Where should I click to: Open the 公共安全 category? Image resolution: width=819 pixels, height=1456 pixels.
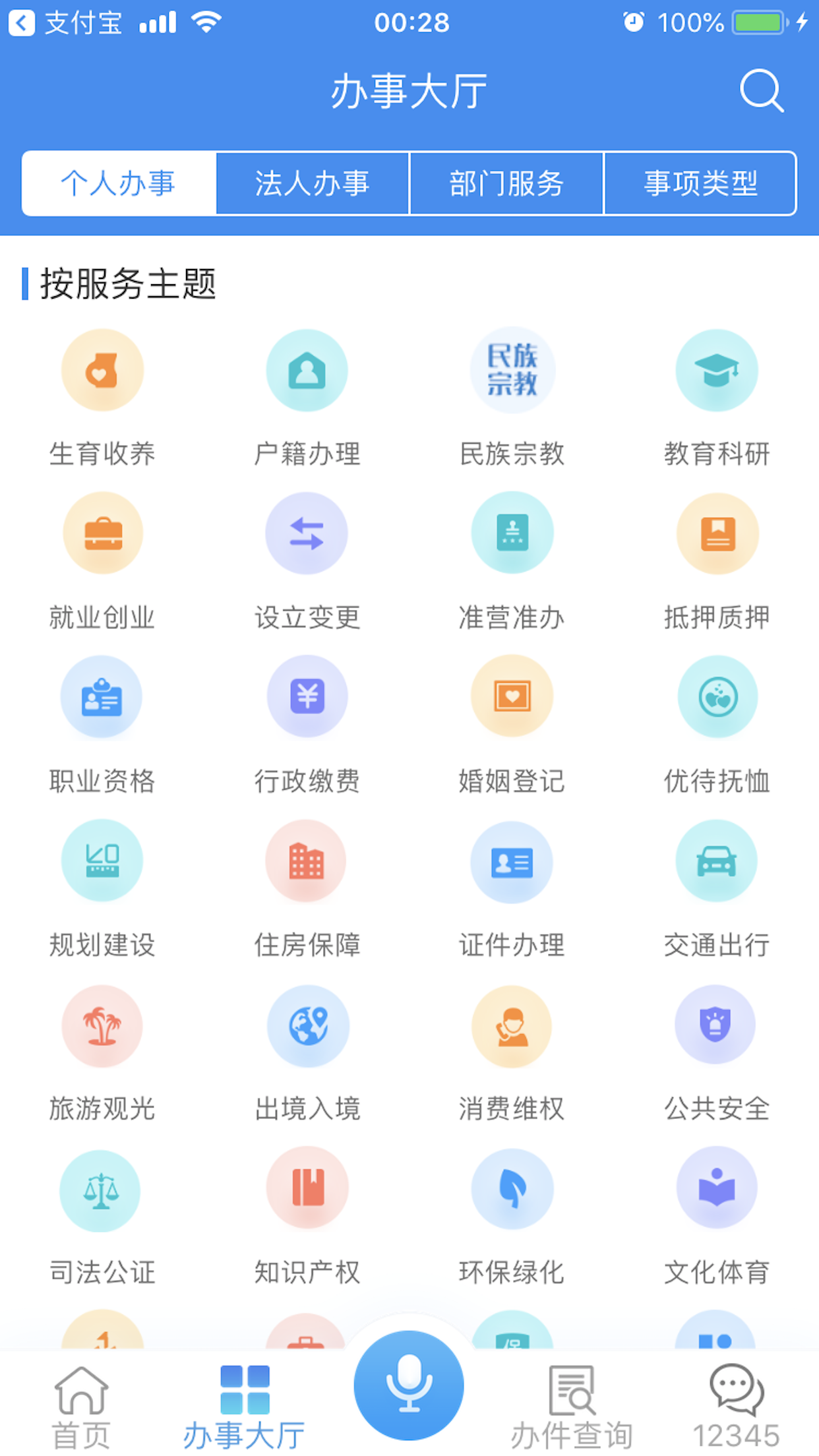pyautogui.click(x=717, y=1053)
